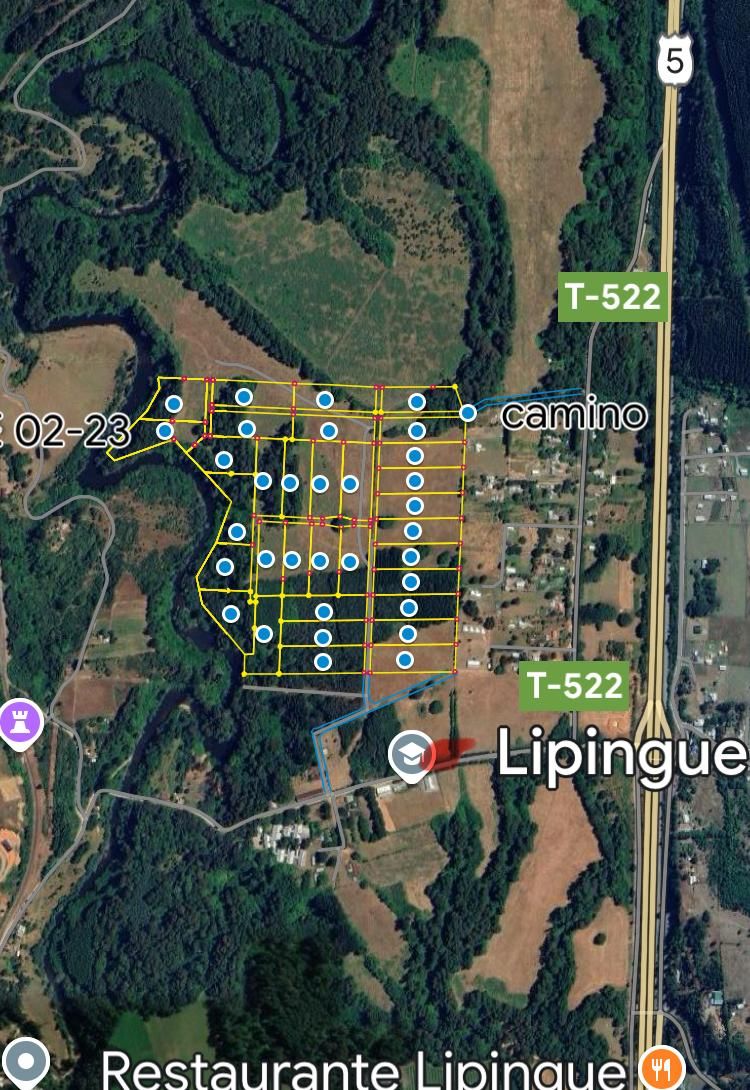Open the camino placemark dot
Image resolution: width=750 pixels, height=1090 pixels.
(x=468, y=412)
